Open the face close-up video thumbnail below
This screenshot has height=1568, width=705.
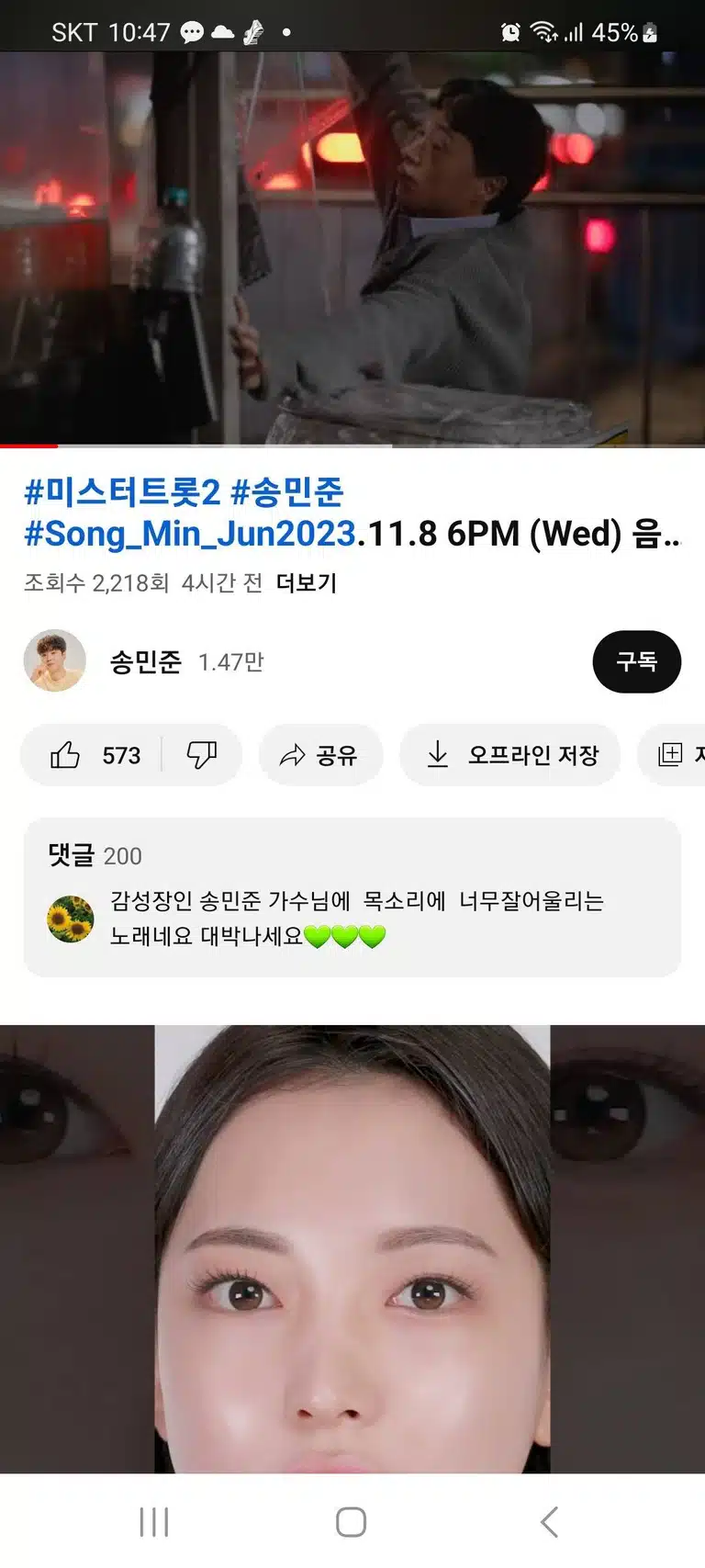click(x=352, y=1249)
